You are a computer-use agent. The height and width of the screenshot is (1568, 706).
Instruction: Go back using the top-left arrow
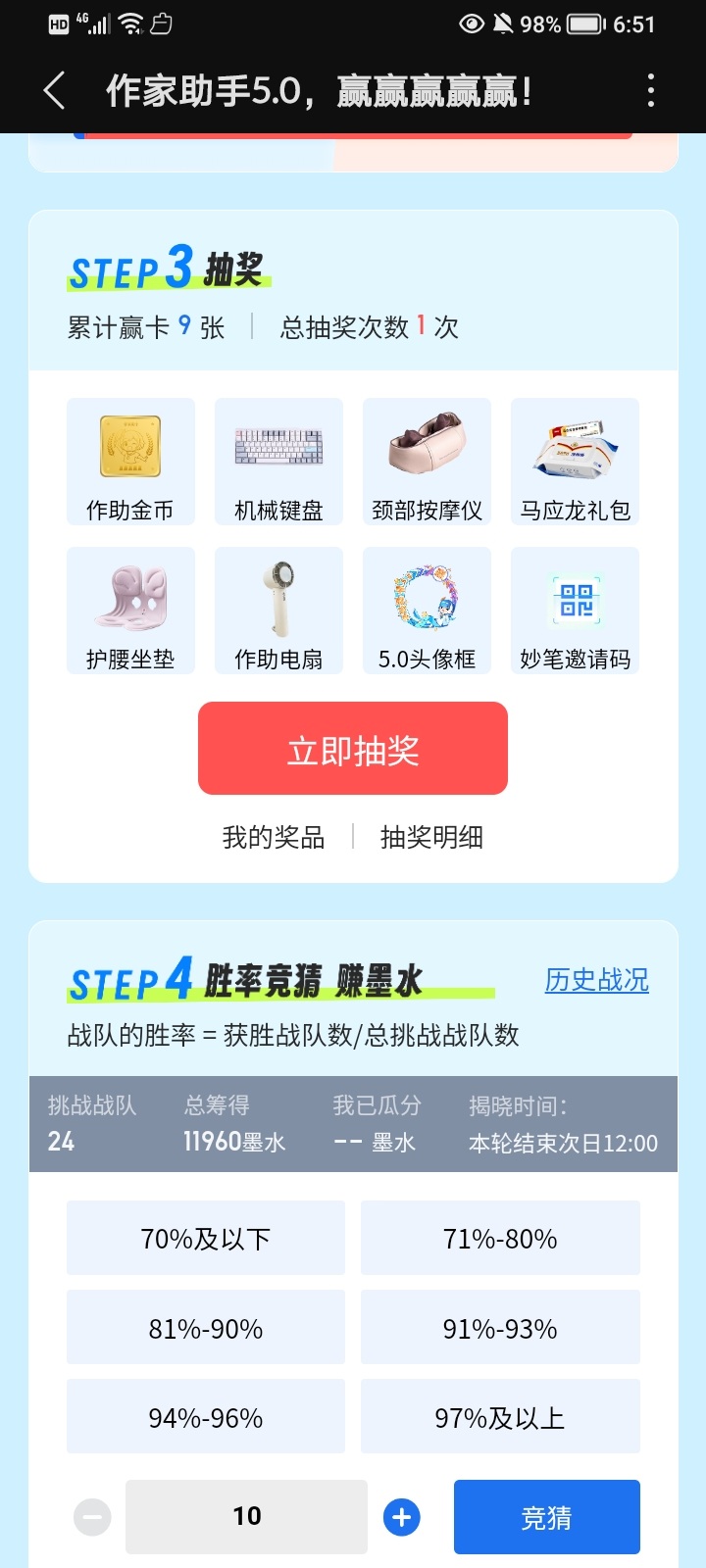pyautogui.click(x=55, y=90)
